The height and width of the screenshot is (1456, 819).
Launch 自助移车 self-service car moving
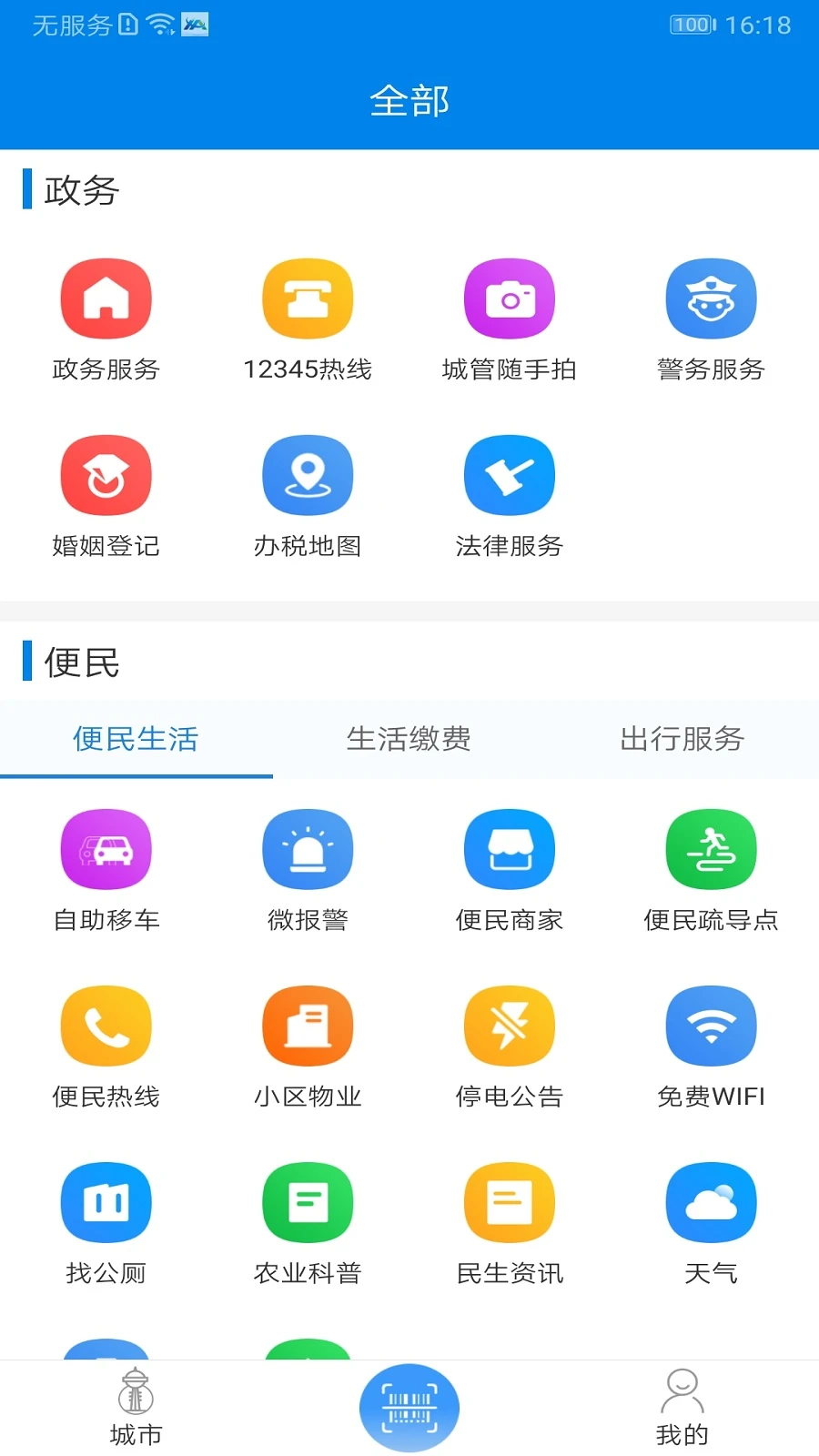pos(106,849)
